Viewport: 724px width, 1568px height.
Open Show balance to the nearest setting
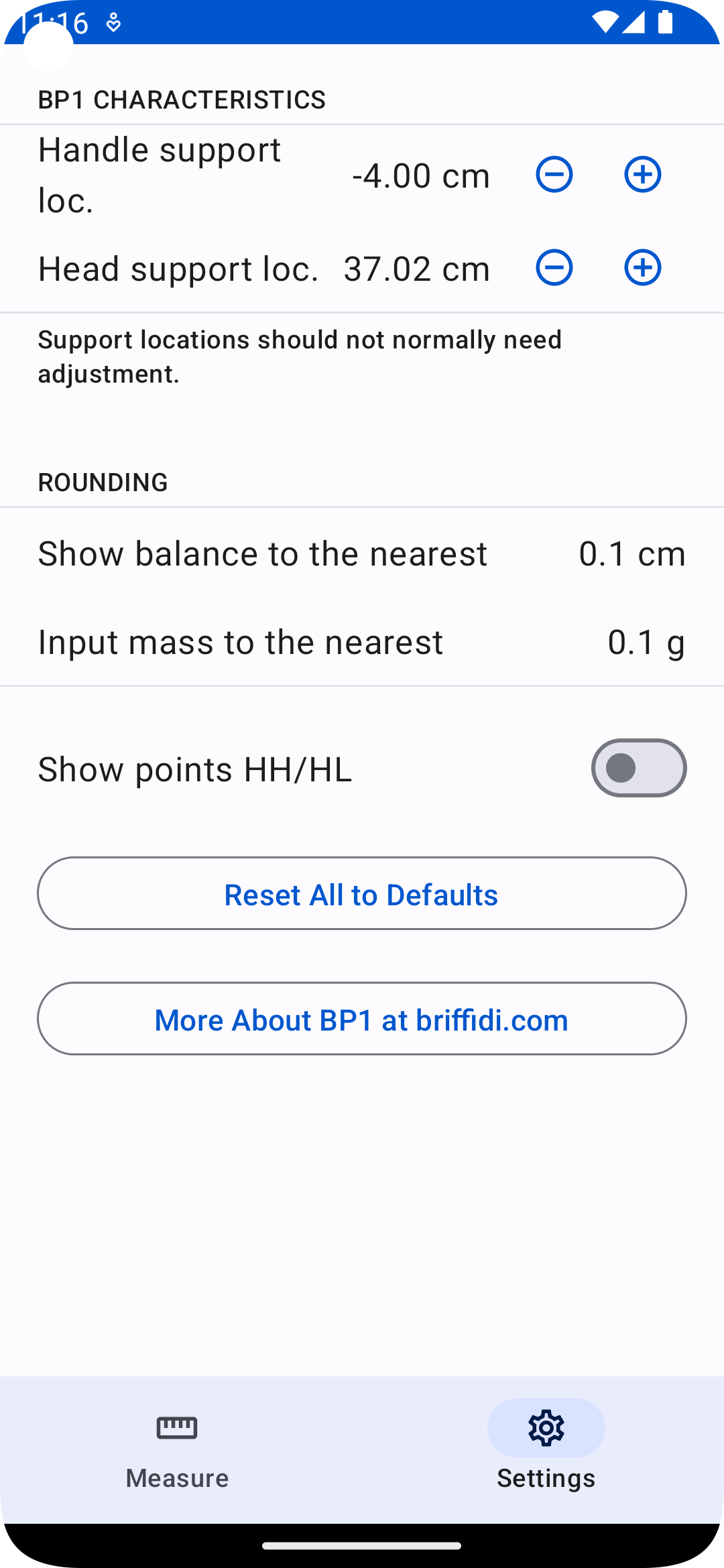pos(362,553)
